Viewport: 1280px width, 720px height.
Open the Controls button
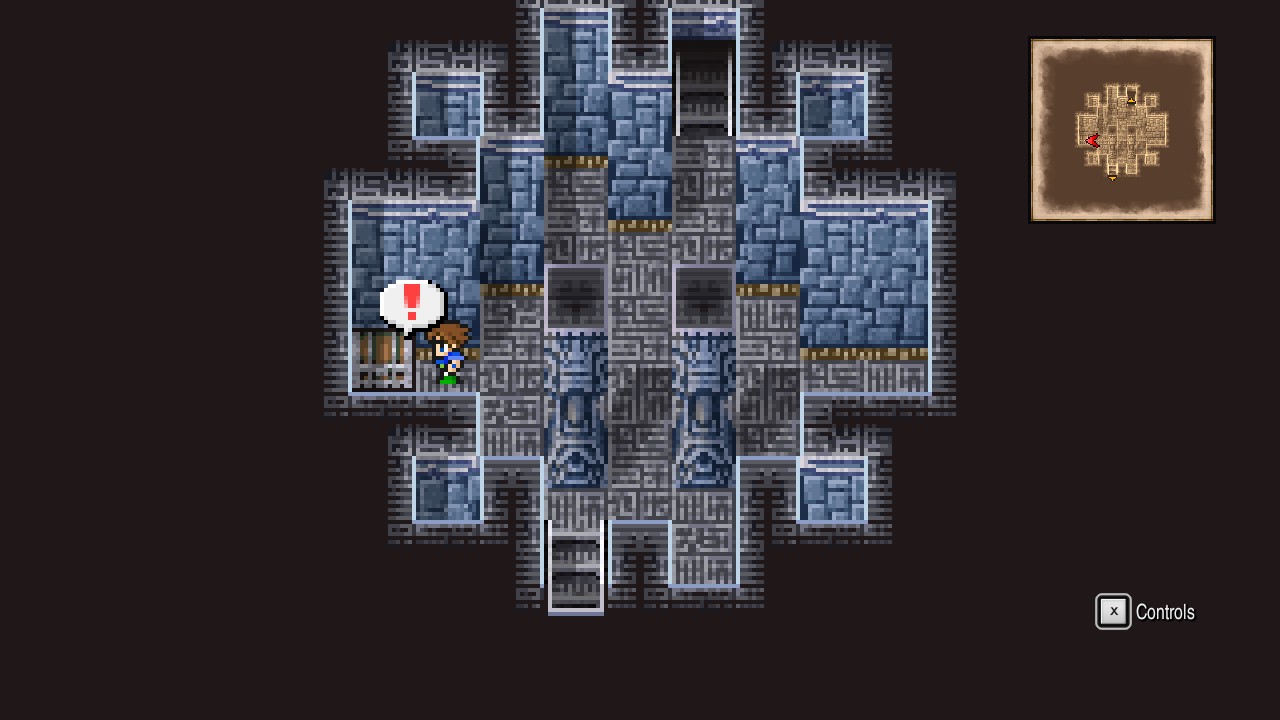coord(1145,612)
